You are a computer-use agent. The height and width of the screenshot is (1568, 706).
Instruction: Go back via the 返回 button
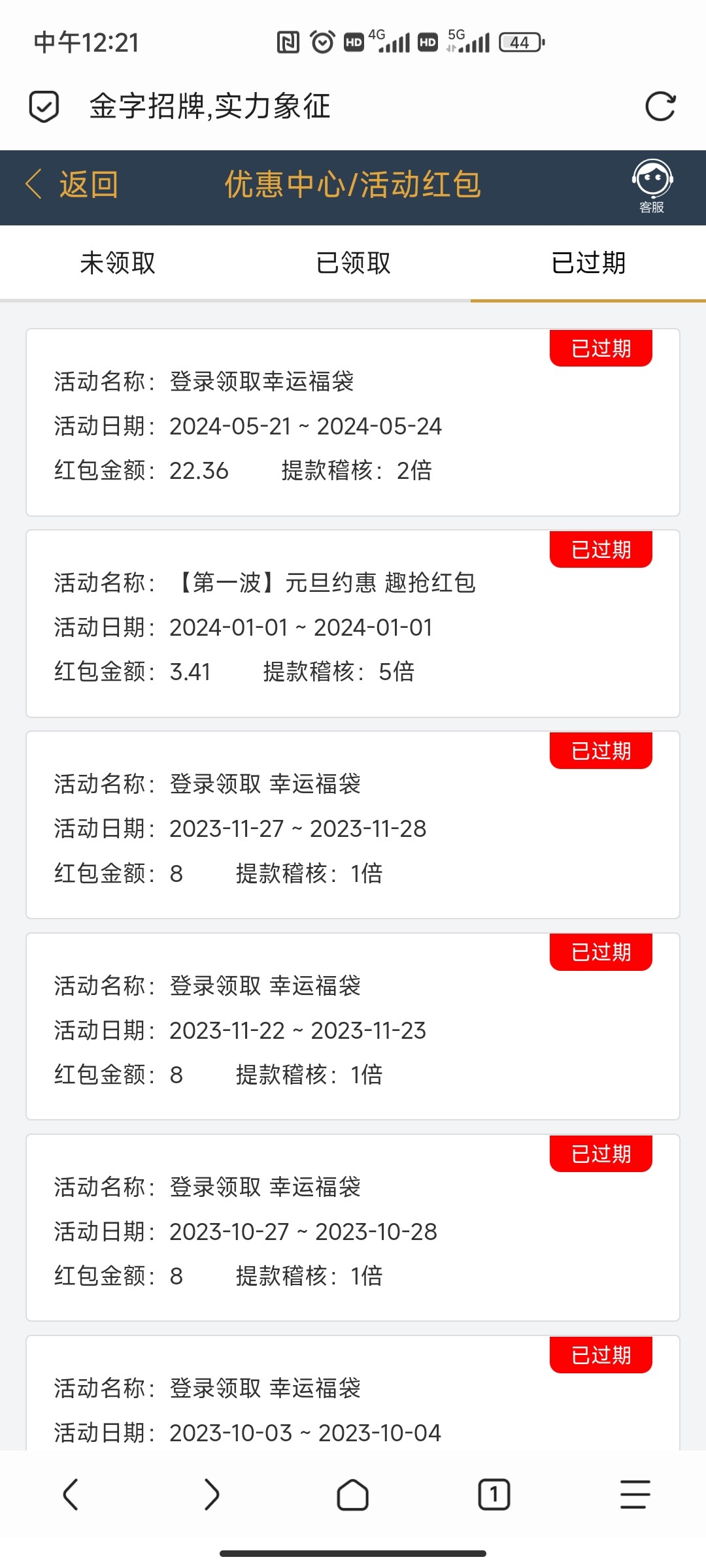click(x=72, y=184)
